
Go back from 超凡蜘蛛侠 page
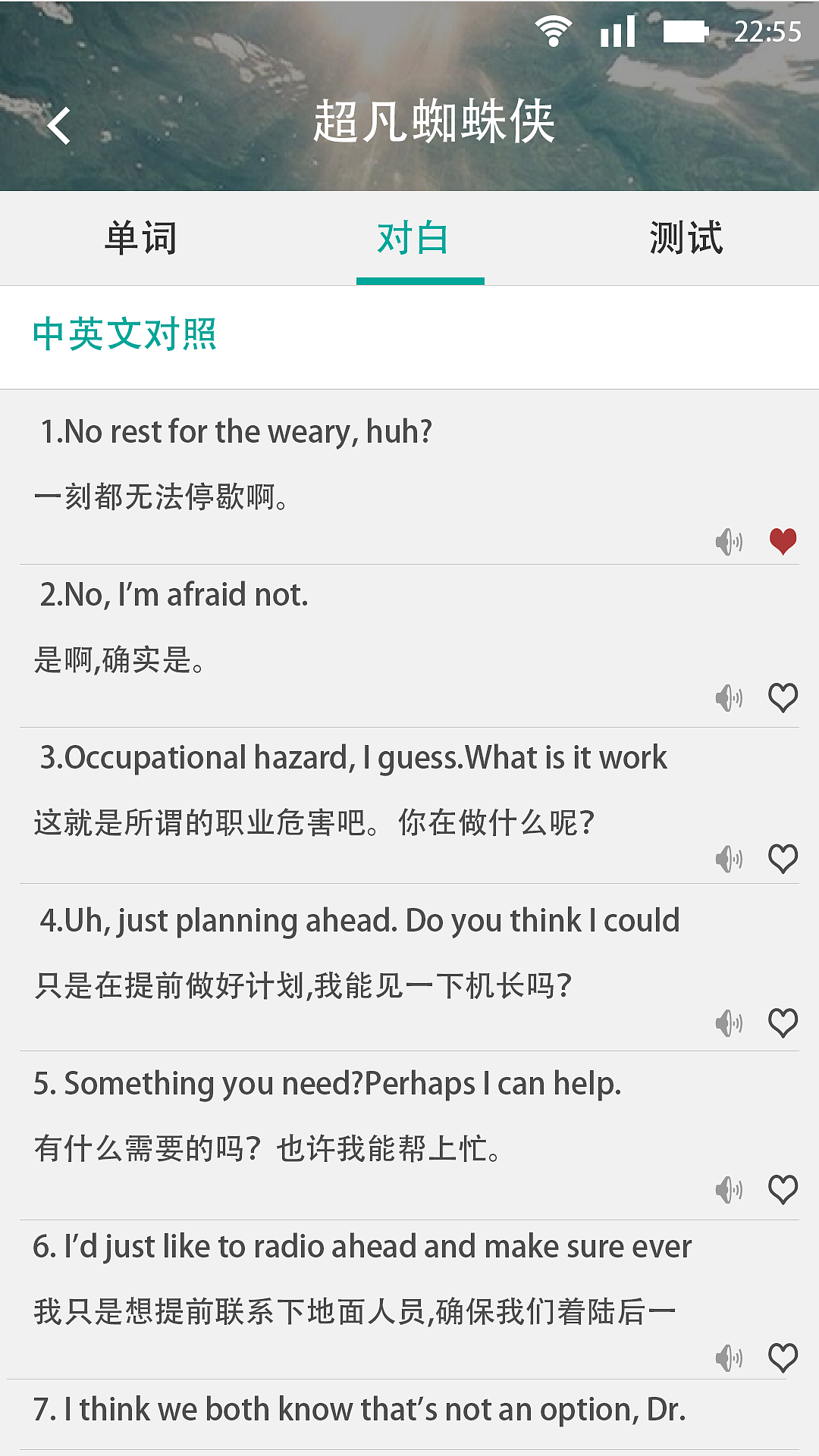(59, 125)
